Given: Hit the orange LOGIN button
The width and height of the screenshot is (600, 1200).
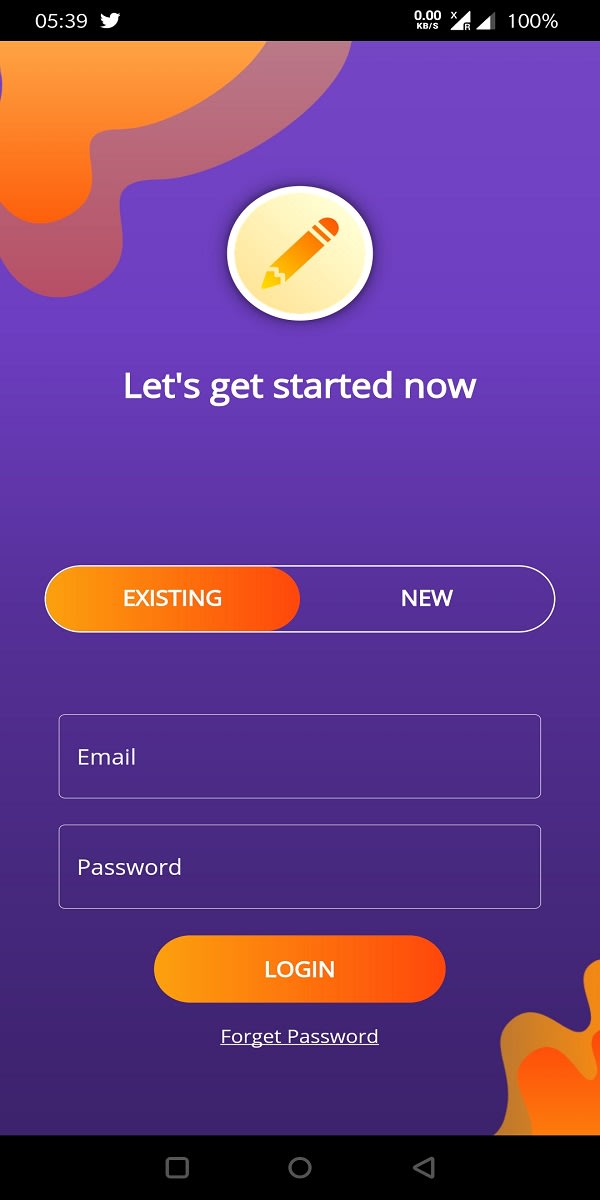Looking at the screenshot, I should (x=300, y=969).
